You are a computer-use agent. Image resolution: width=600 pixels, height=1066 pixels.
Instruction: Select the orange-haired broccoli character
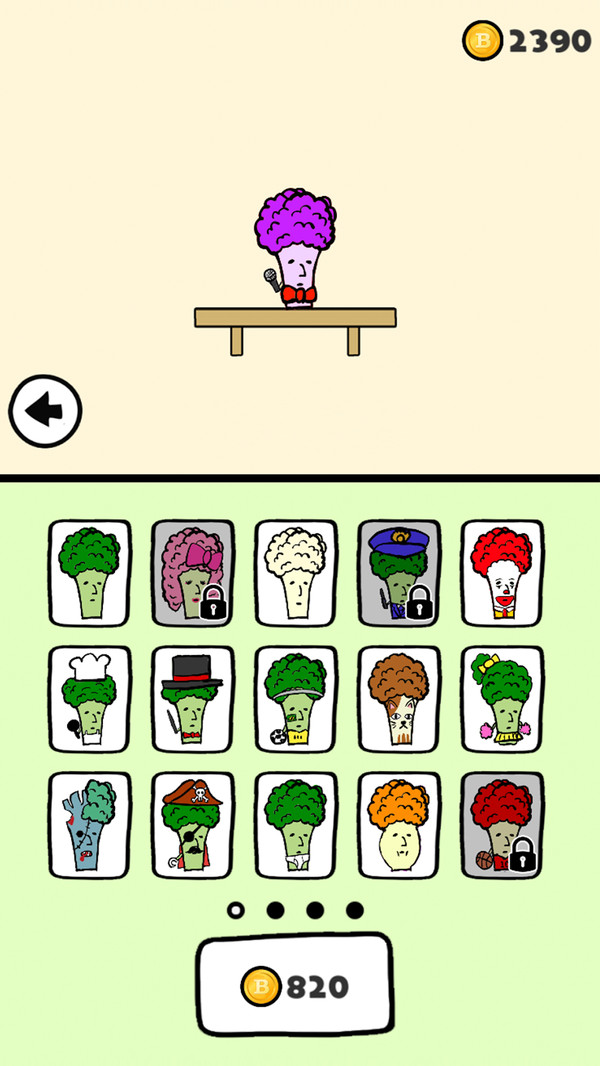pos(399,825)
